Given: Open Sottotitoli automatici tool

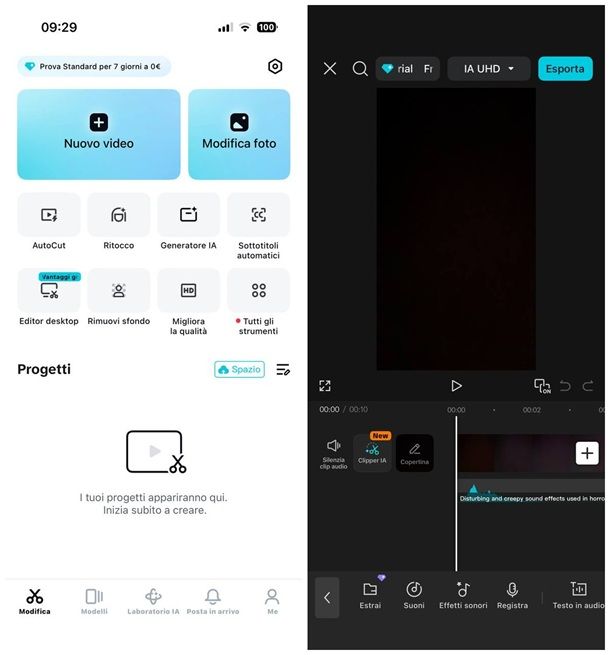Looking at the screenshot, I should 259,215.
